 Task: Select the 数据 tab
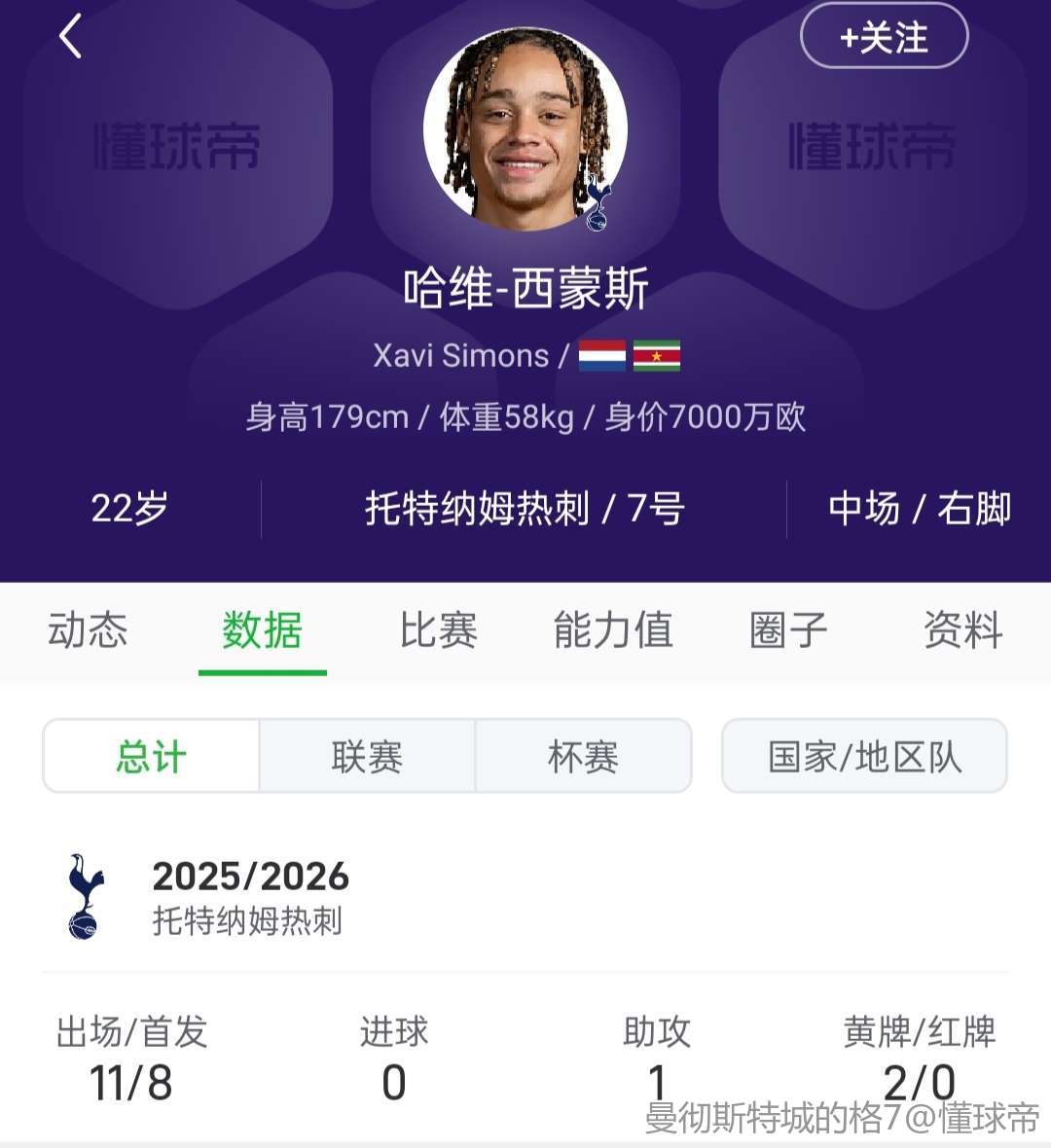click(262, 630)
